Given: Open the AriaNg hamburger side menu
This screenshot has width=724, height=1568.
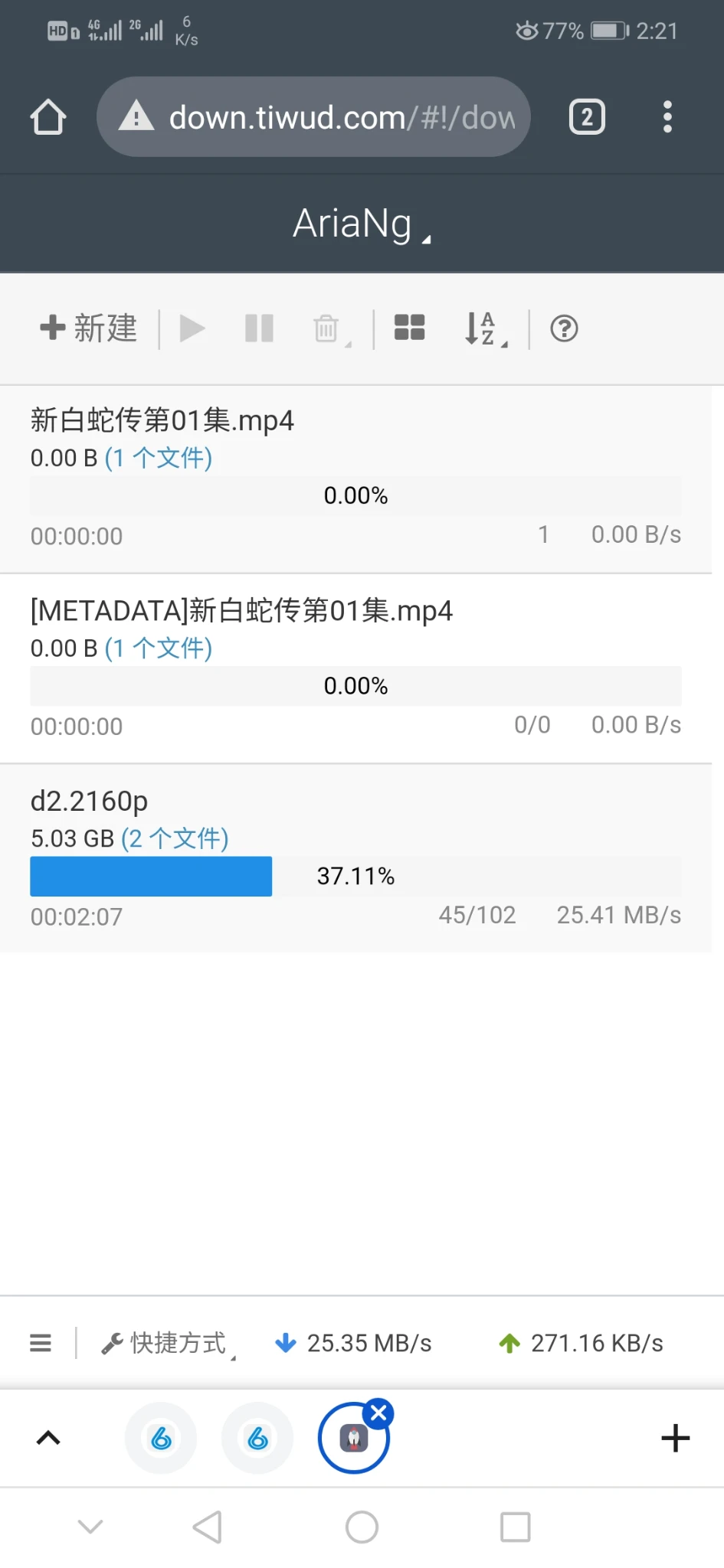Looking at the screenshot, I should (x=41, y=1343).
